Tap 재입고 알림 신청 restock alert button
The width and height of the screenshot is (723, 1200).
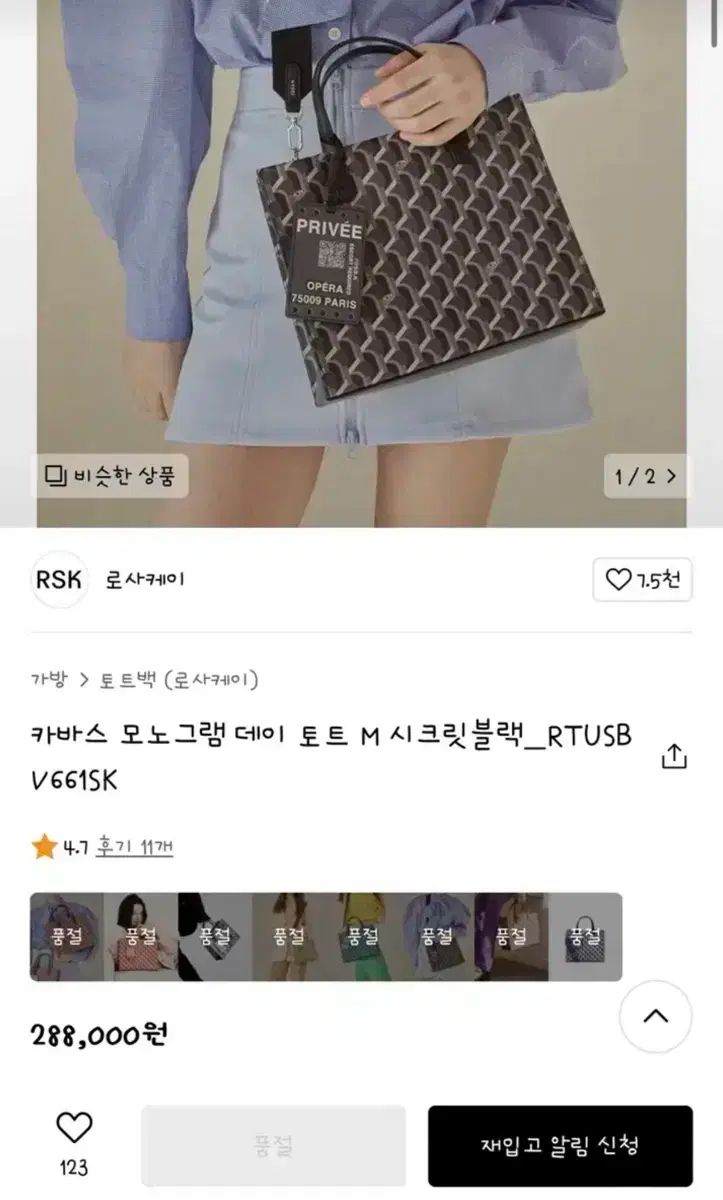559,1146
